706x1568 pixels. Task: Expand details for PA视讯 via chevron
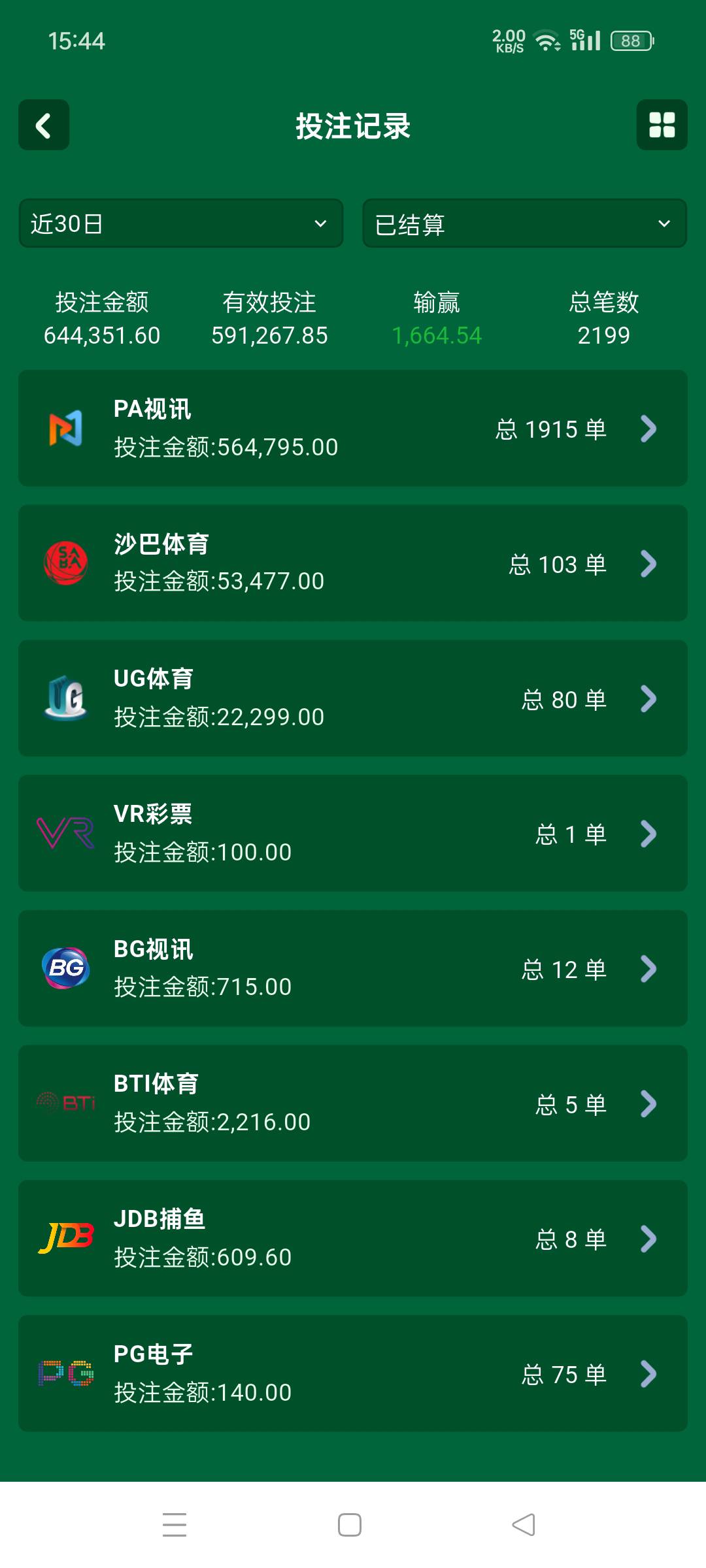(x=649, y=428)
